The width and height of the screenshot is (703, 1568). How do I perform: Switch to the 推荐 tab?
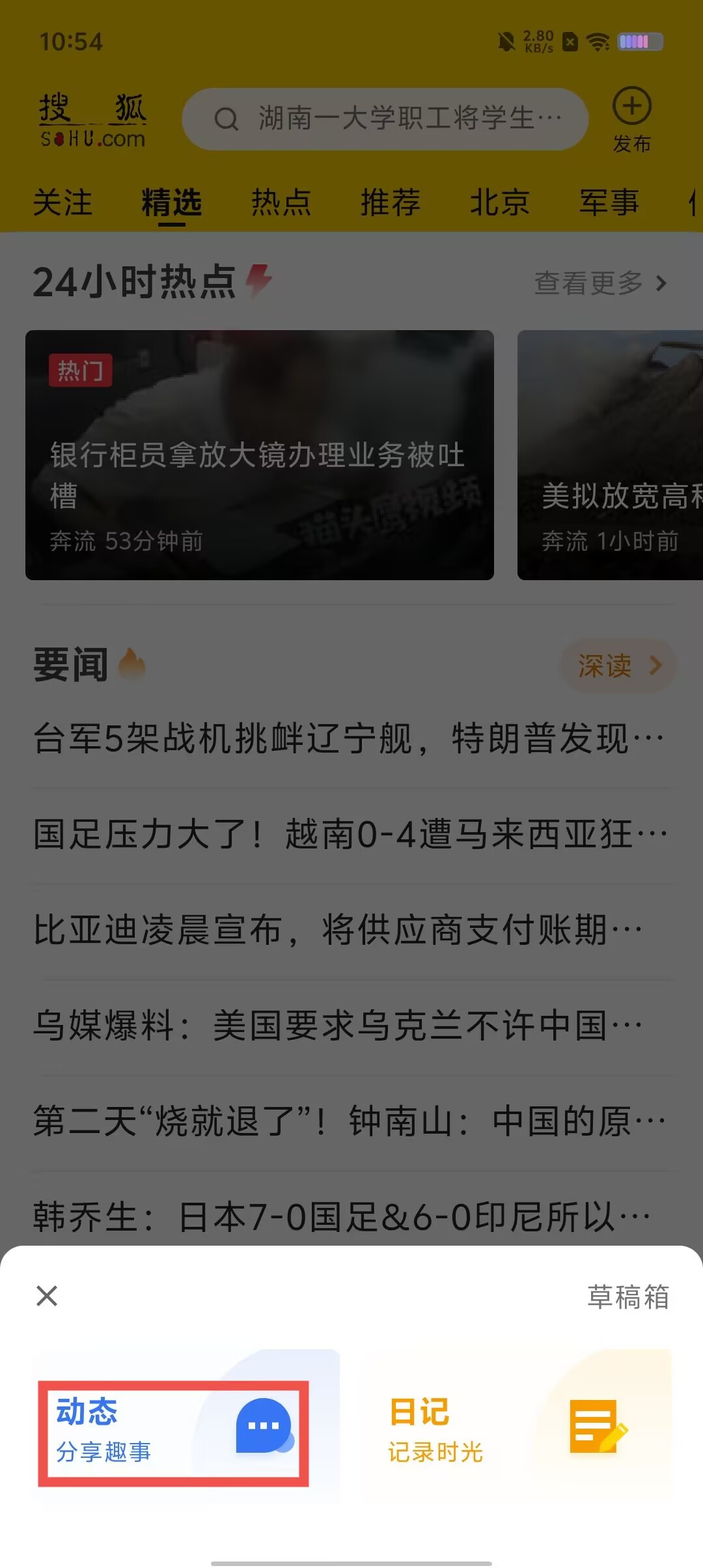391,203
